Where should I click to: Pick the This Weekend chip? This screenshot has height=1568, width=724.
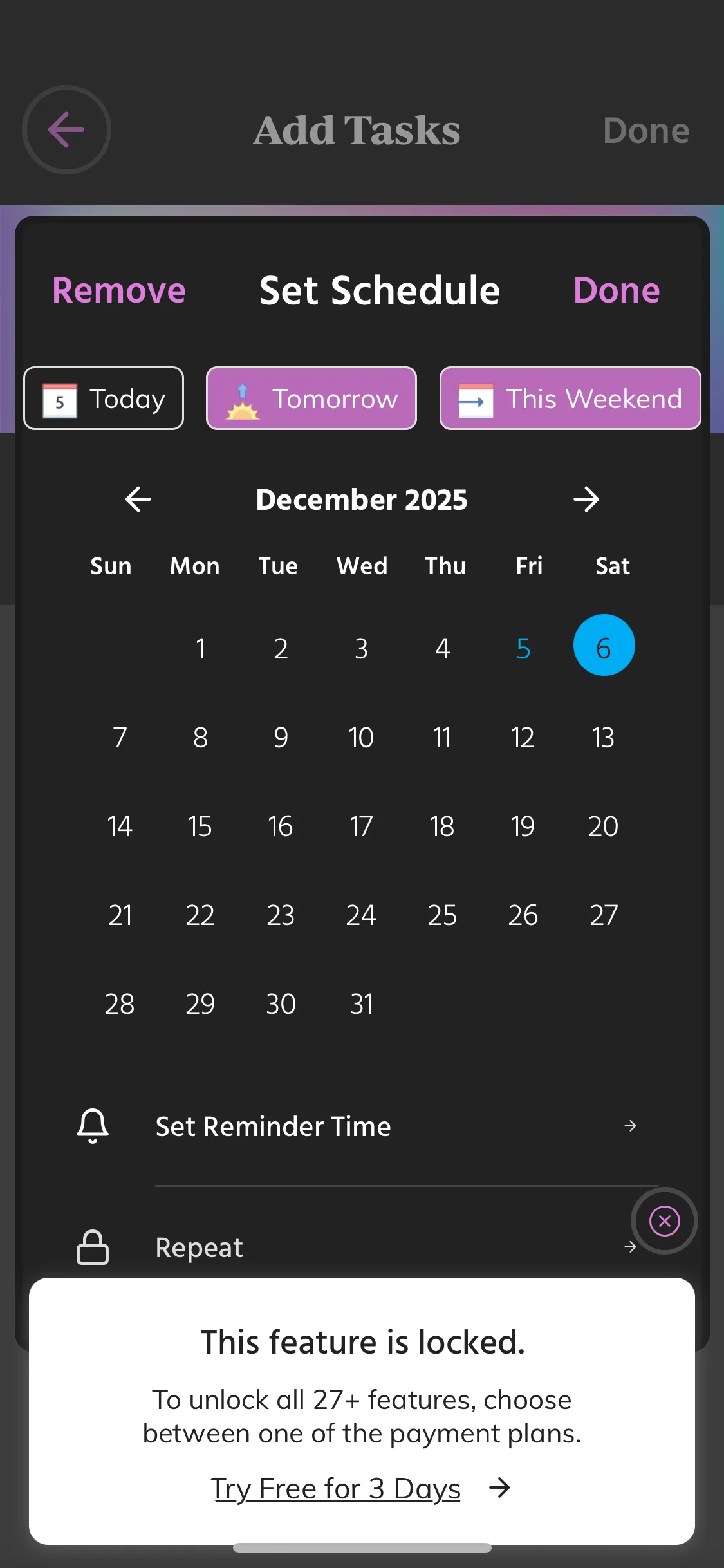[570, 398]
